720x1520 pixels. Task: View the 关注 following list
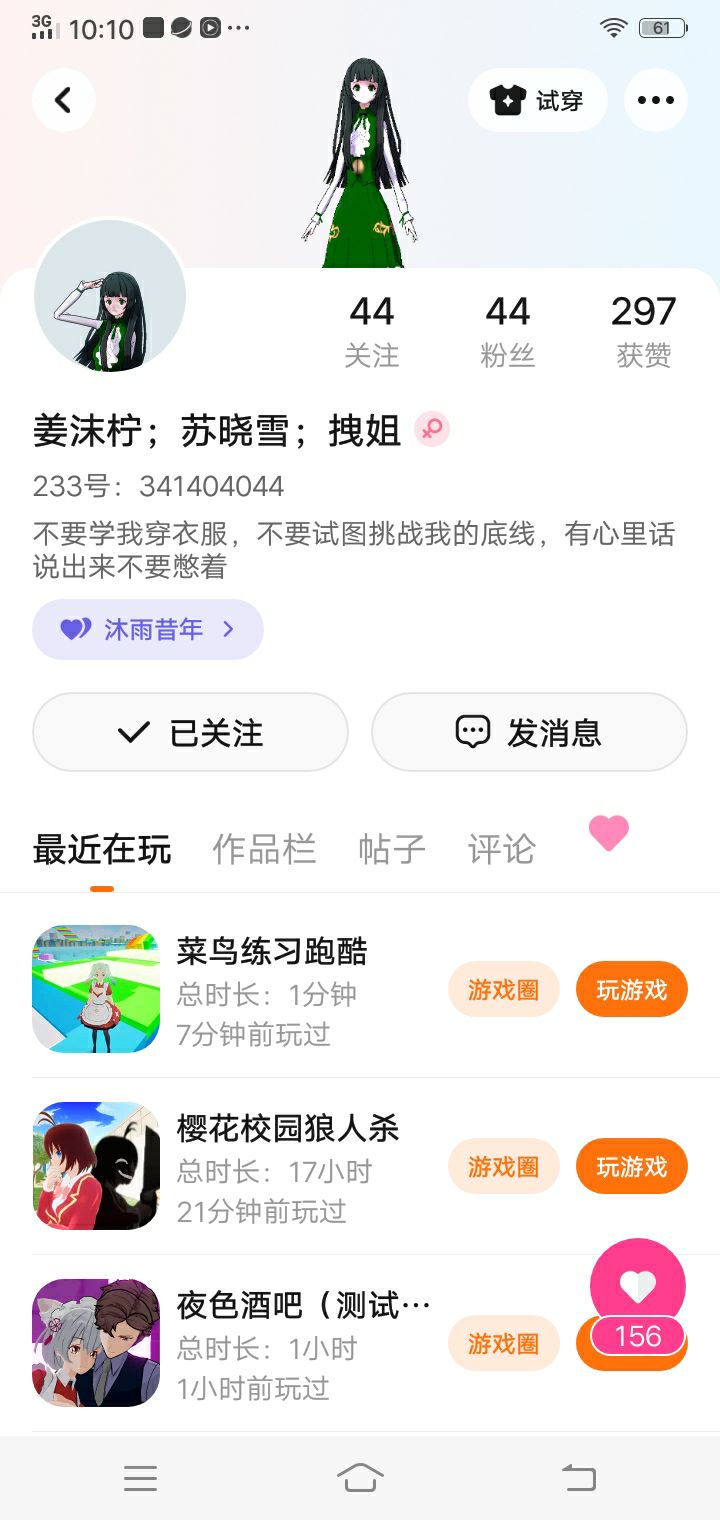click(x=372, y=331)
